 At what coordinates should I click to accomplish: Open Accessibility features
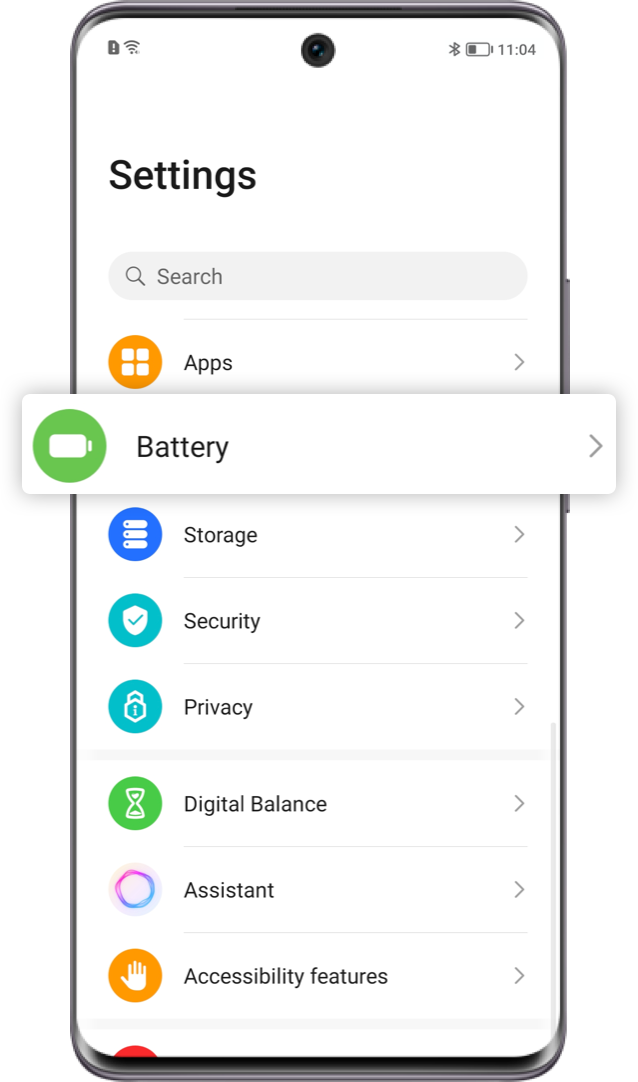click(x=318, y=976)
